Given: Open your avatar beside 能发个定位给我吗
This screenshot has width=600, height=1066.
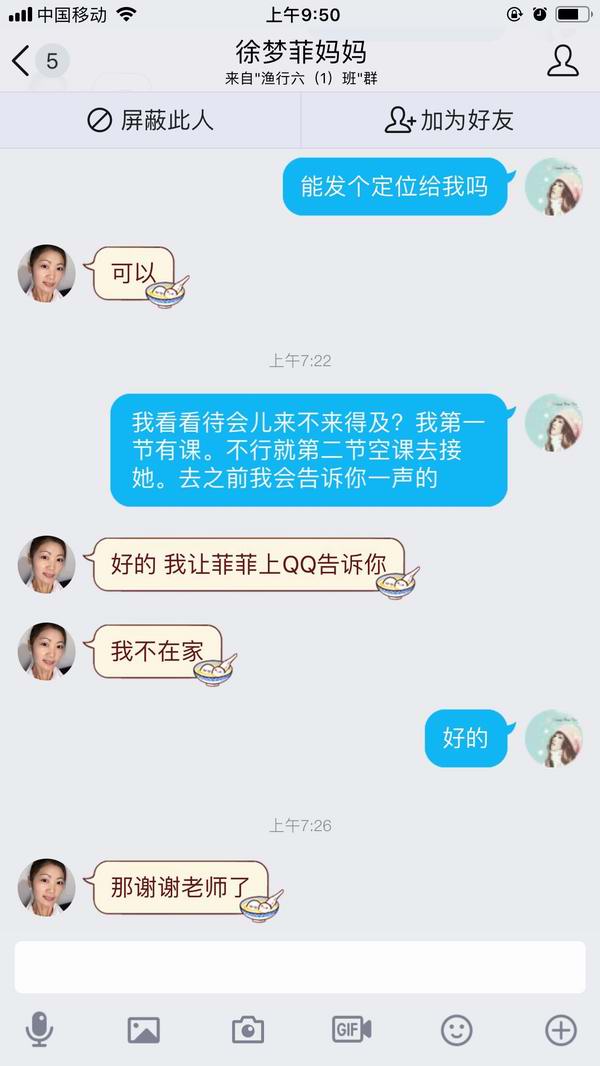Looking at the screenshot, I should pyautogui.click(x=553, y=186).
